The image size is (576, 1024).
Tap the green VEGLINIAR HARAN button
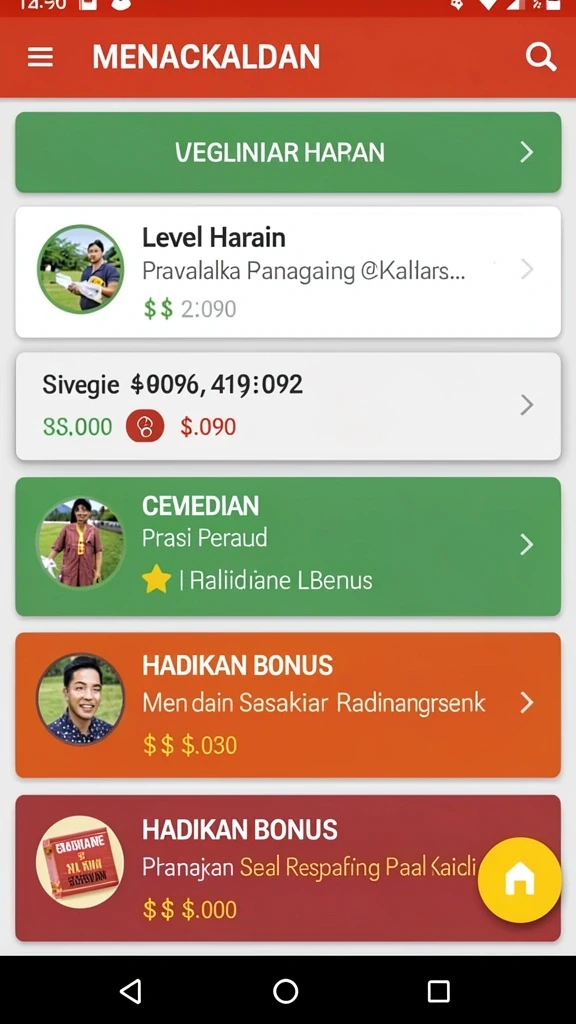288,152
